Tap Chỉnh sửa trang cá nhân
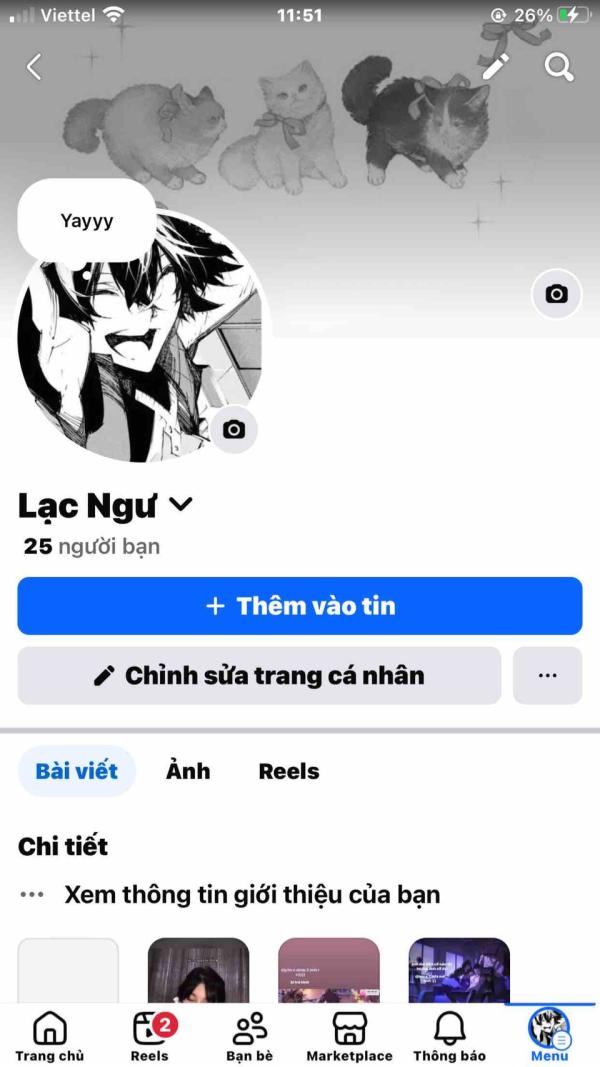This screenshot has width=600, height=1067. (259, 675)
